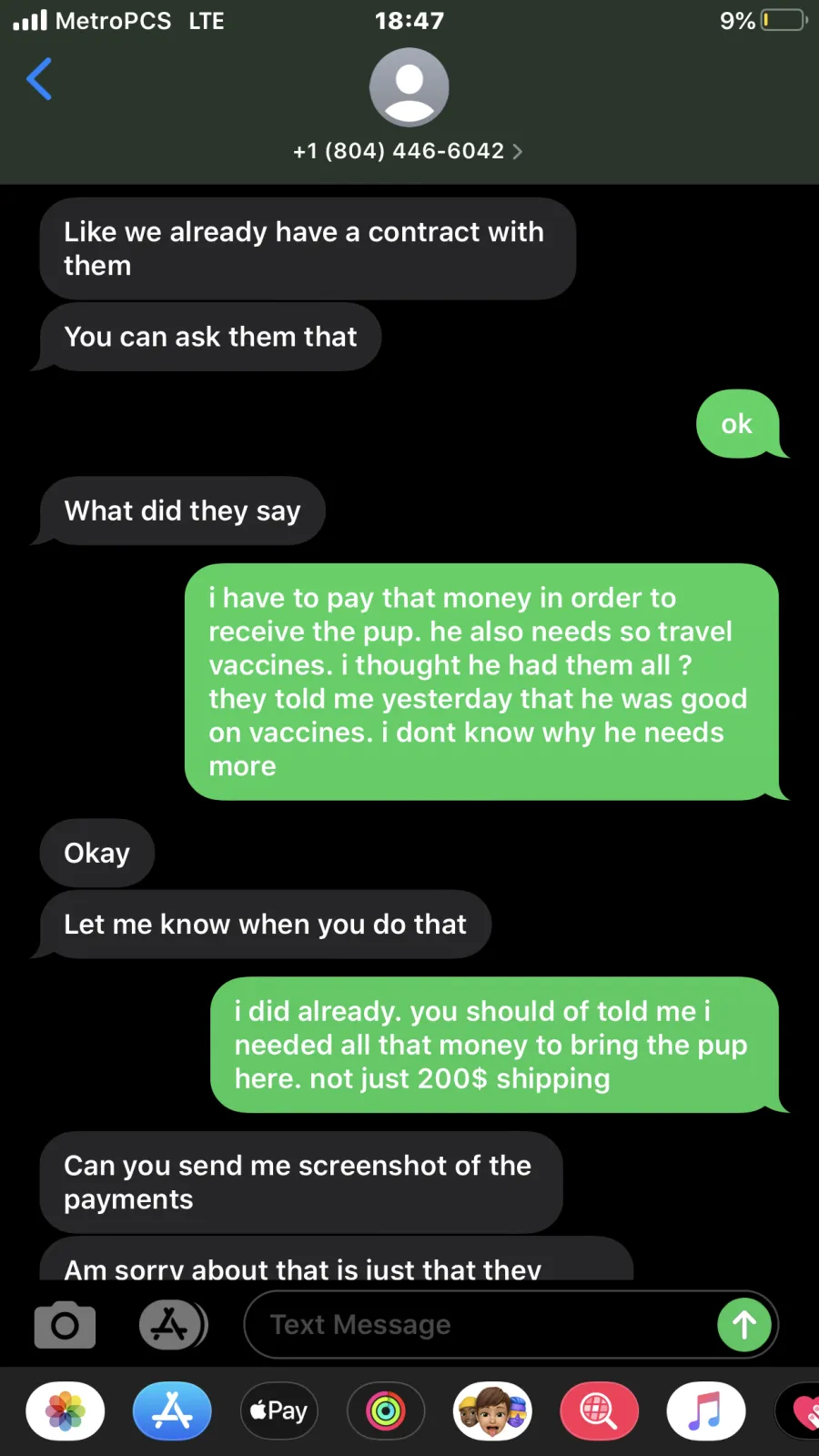Open Memoji stickers
The image size is (819, 1456).
(492, 1411)
